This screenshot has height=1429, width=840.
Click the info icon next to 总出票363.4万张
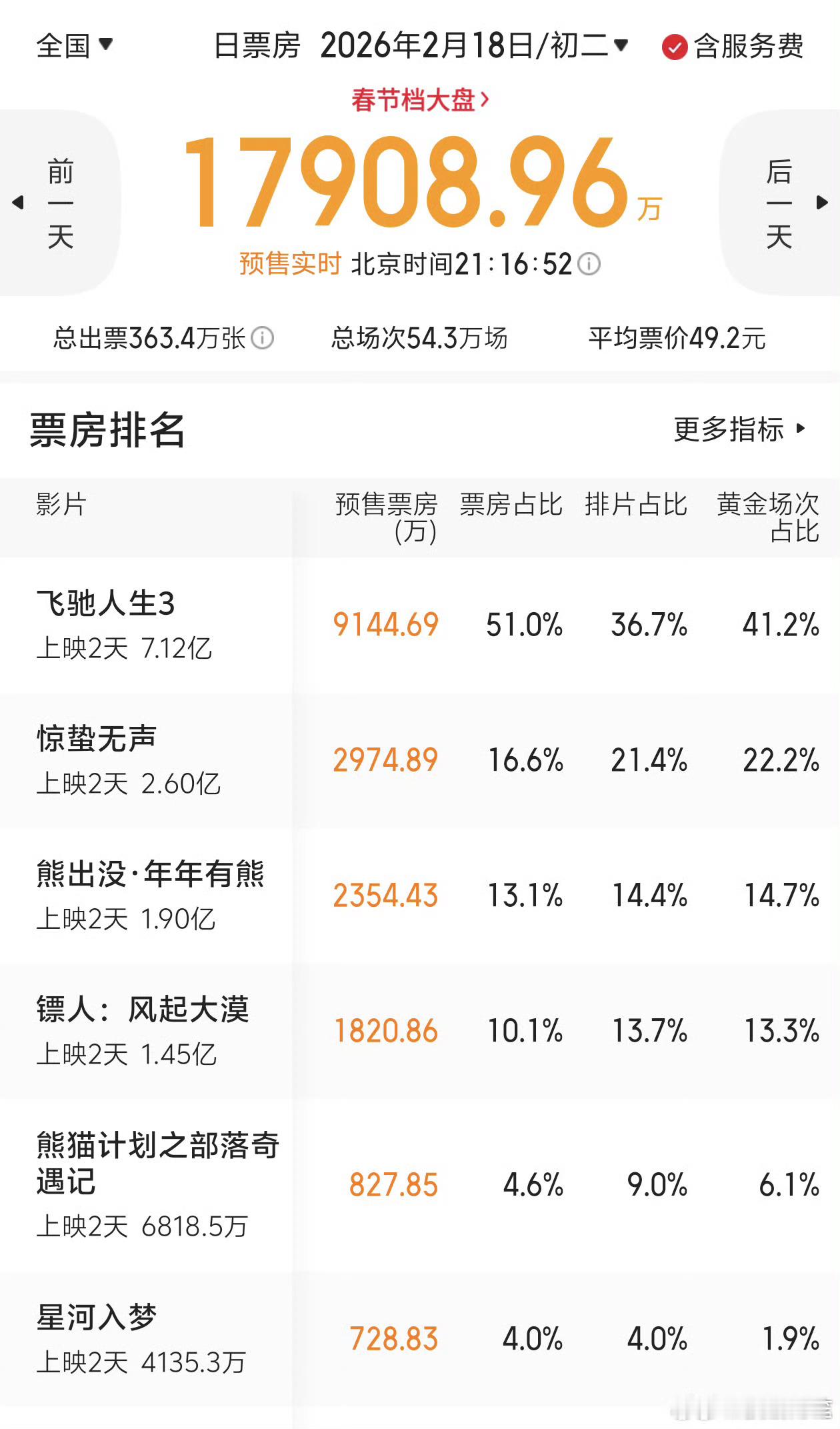(x=263, y=336)
